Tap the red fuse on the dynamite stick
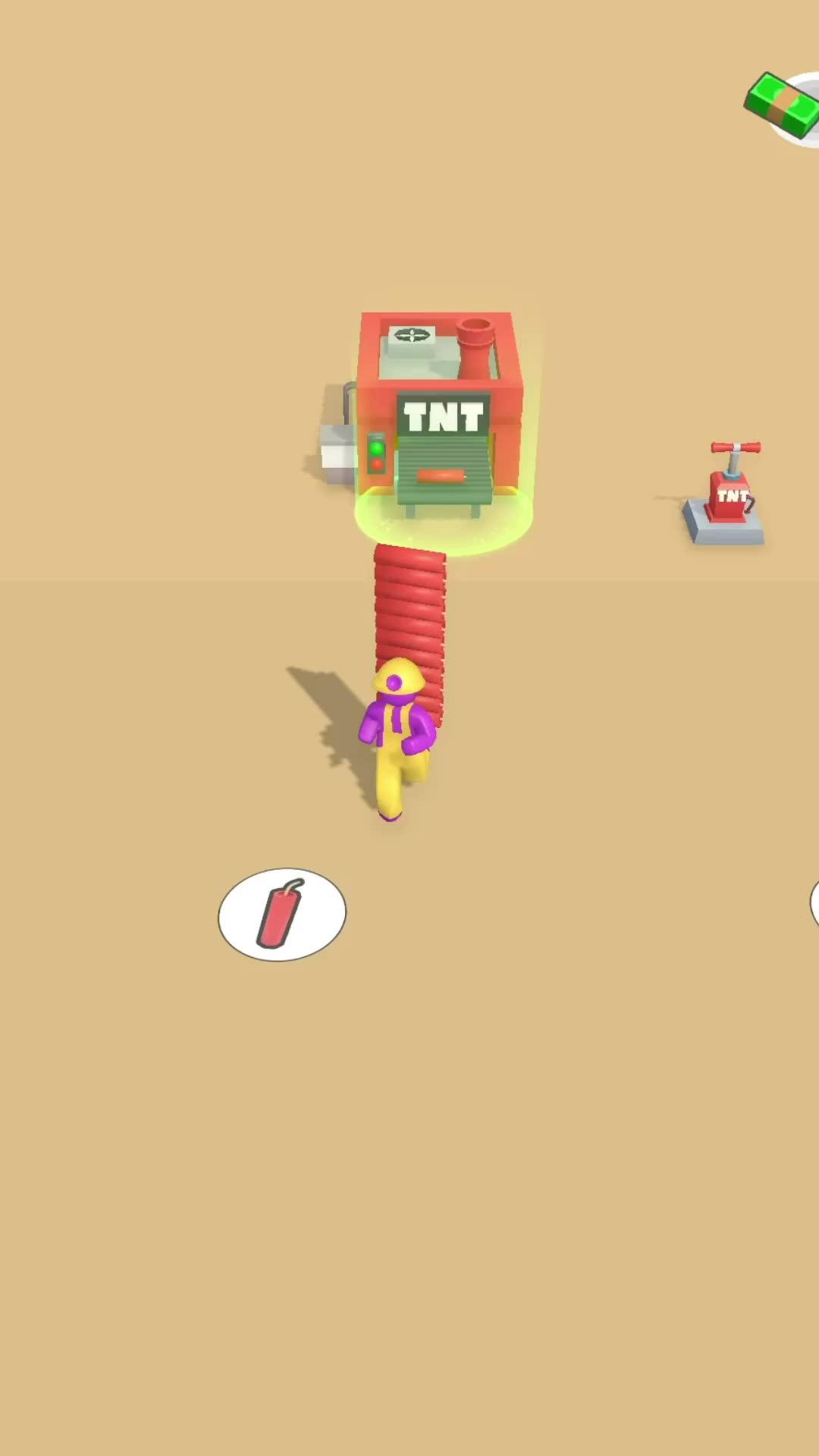Viewport: 819px width, 1456px height. (290, 886)
